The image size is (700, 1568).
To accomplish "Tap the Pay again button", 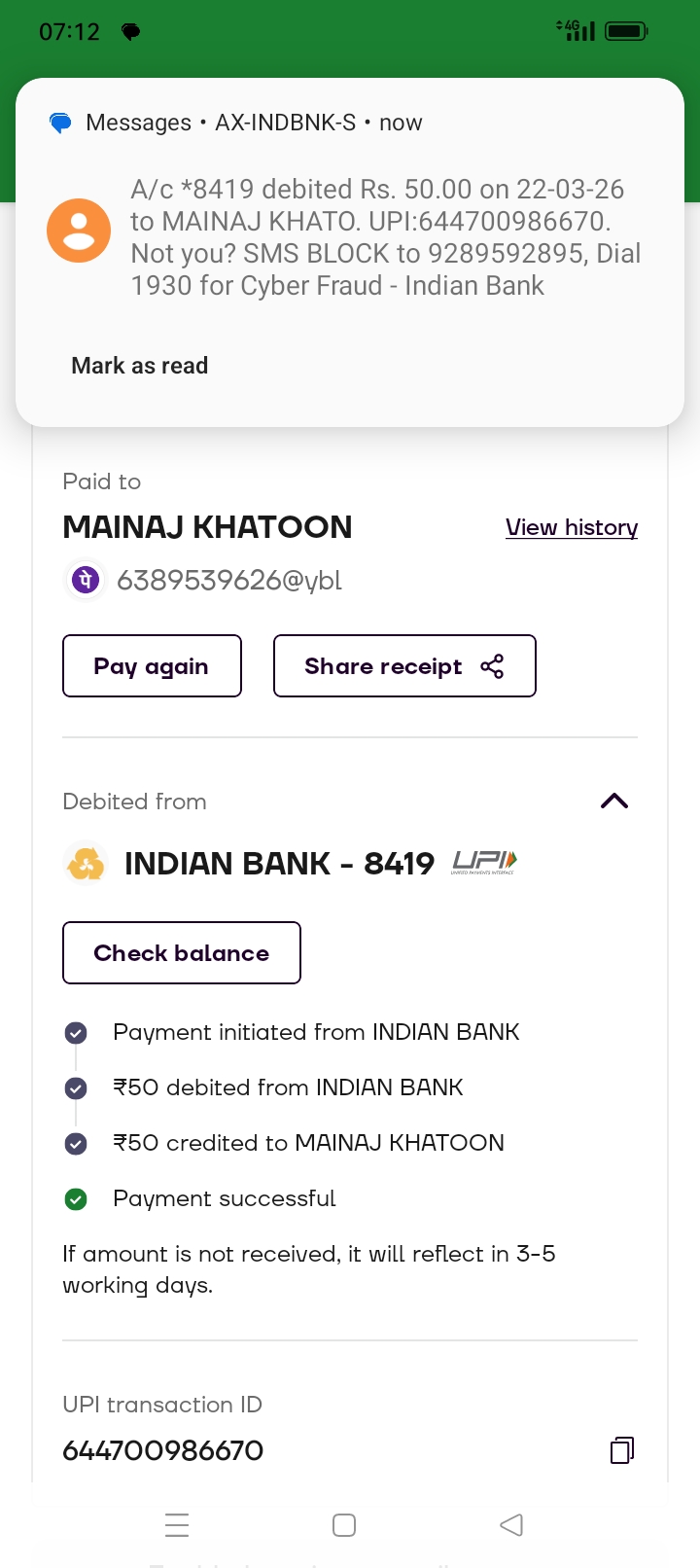I will point(152,666).
